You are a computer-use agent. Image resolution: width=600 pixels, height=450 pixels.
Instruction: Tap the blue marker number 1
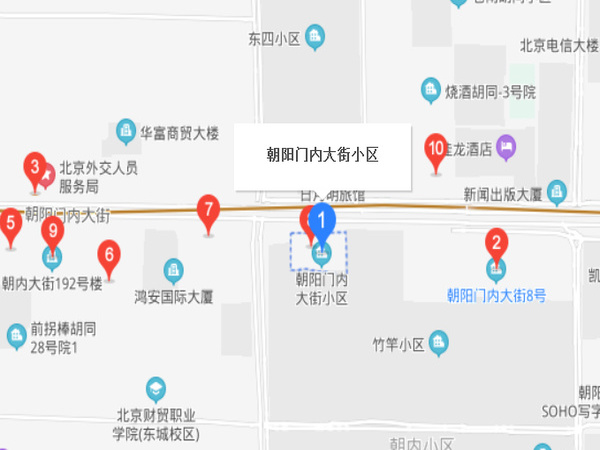coord(321,218)
